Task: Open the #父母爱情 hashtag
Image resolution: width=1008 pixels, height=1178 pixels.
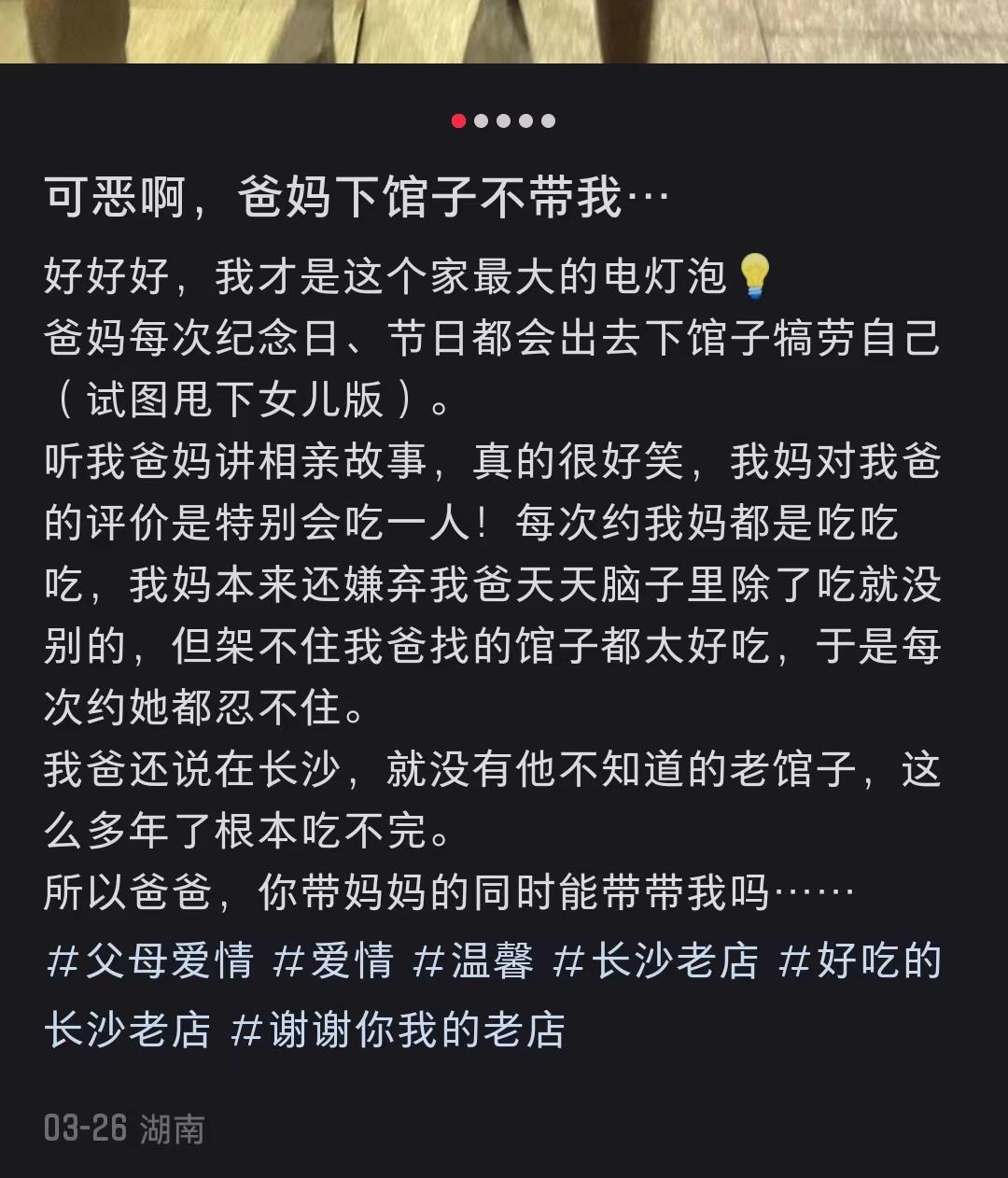Action: pyautogui.click(x=149, y=961)
